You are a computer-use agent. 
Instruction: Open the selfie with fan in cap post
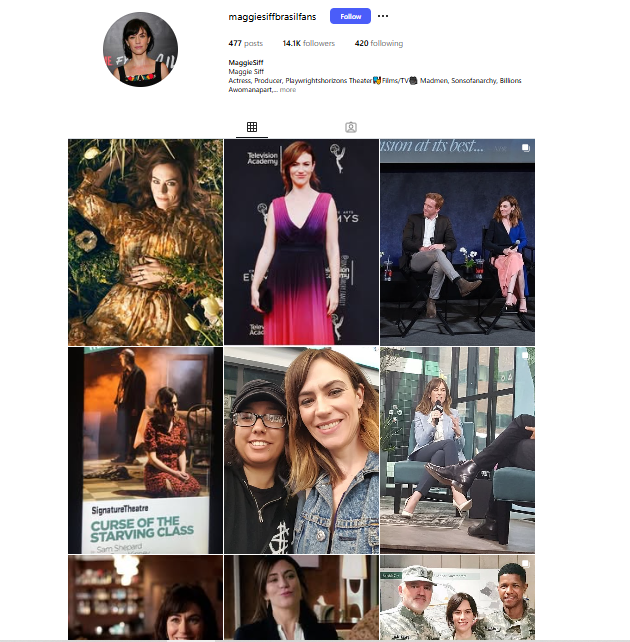pyautogui.click(x=301, y=450)
